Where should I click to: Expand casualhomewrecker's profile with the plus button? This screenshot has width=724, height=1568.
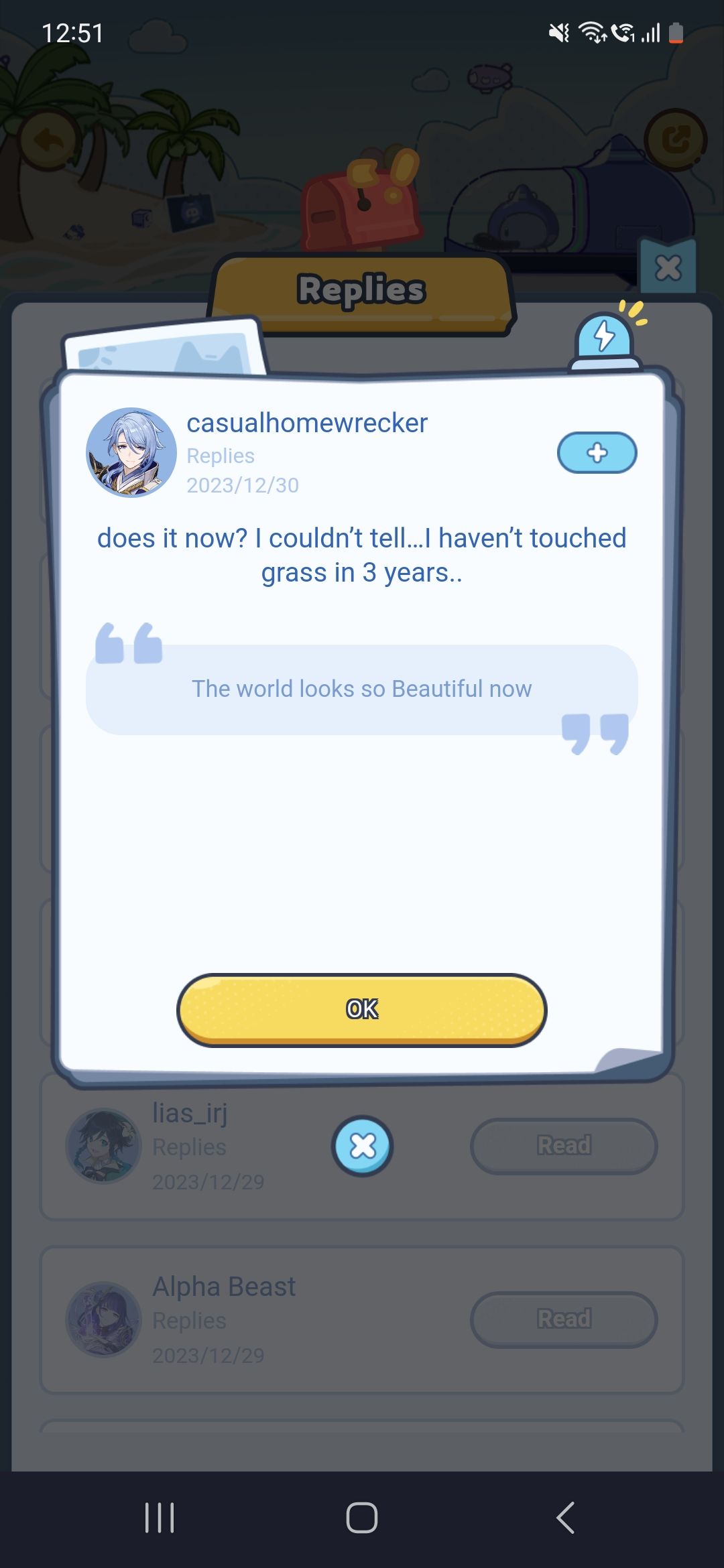(596, 453)
